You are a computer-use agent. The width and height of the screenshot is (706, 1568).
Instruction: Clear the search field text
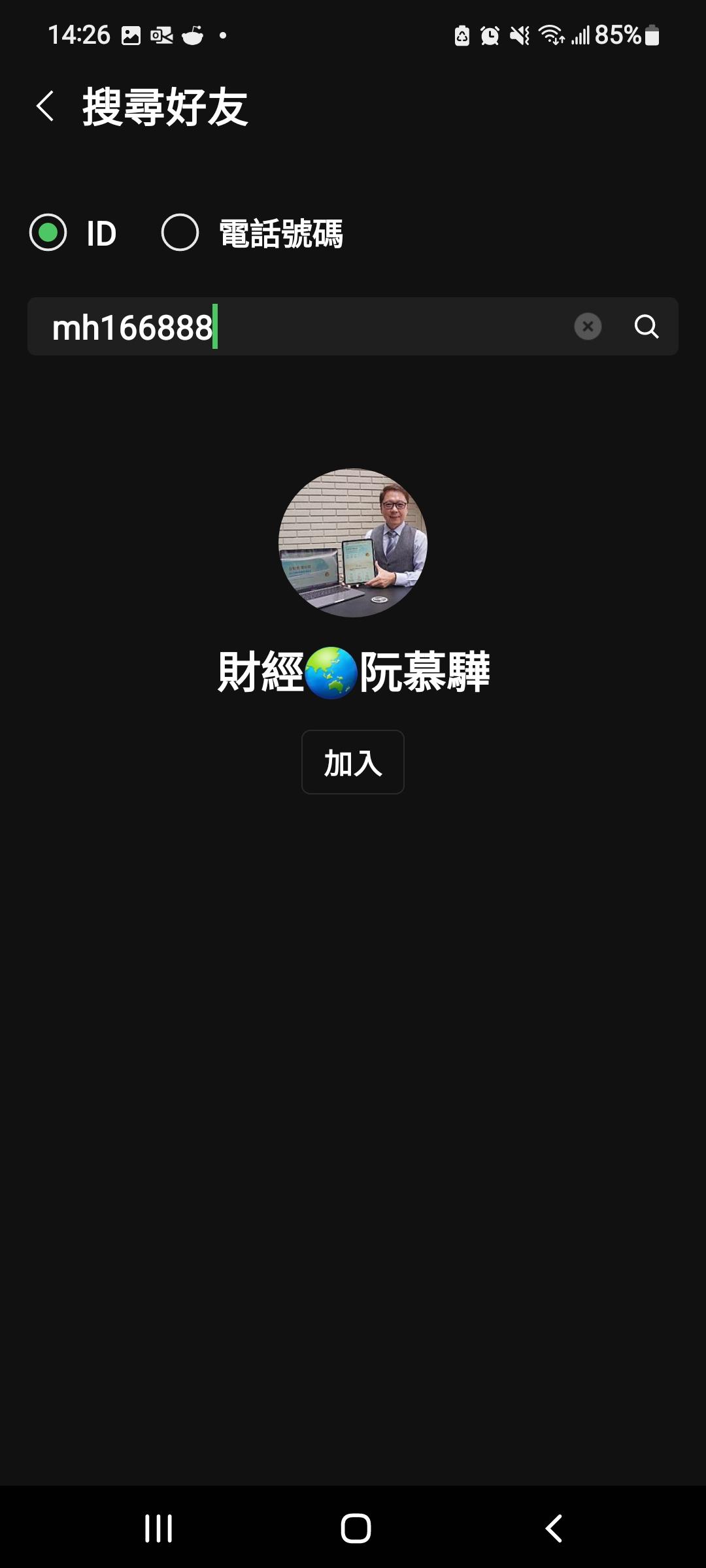(x=588, y=326)
